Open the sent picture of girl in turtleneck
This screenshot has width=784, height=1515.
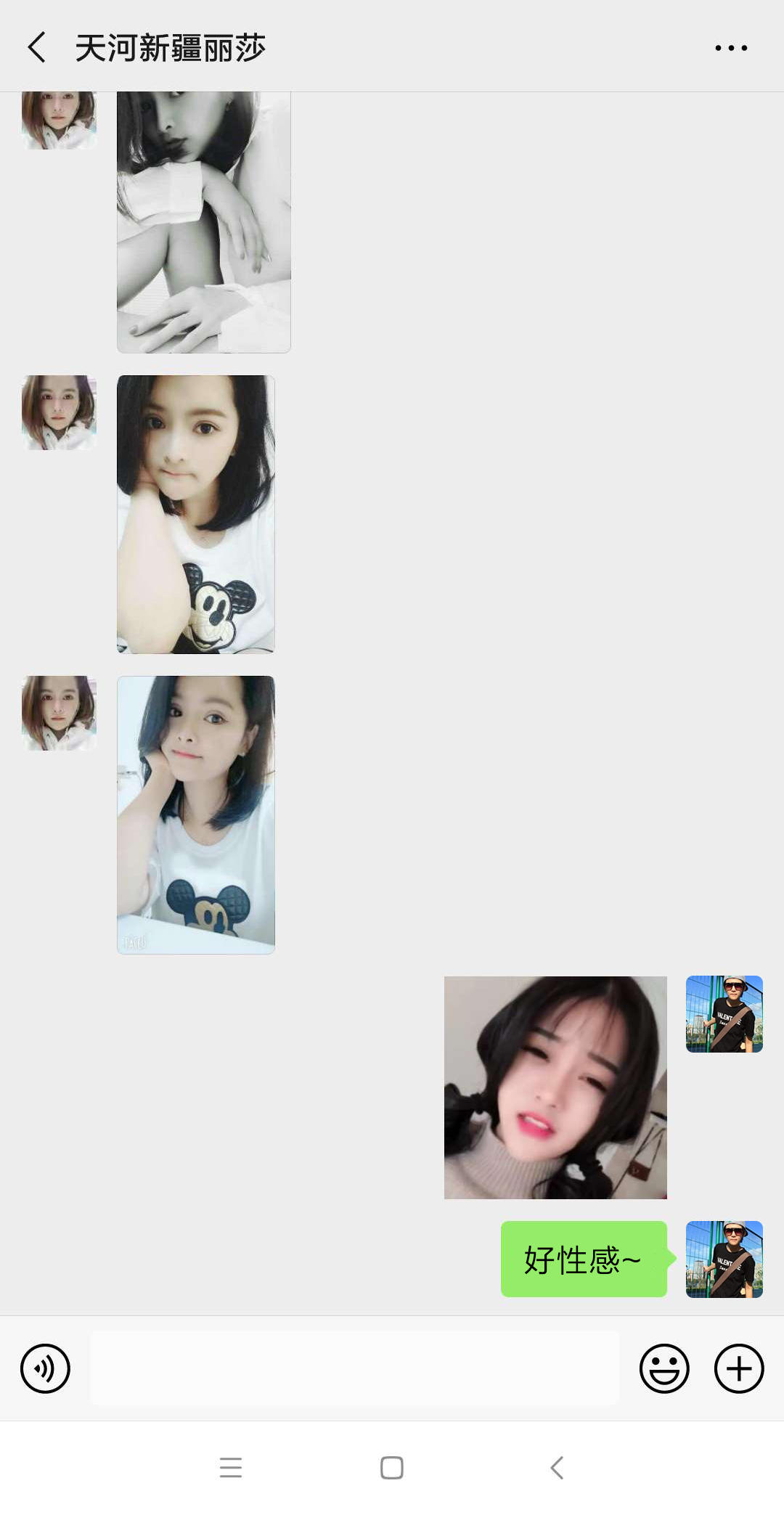coord(555,1087)
